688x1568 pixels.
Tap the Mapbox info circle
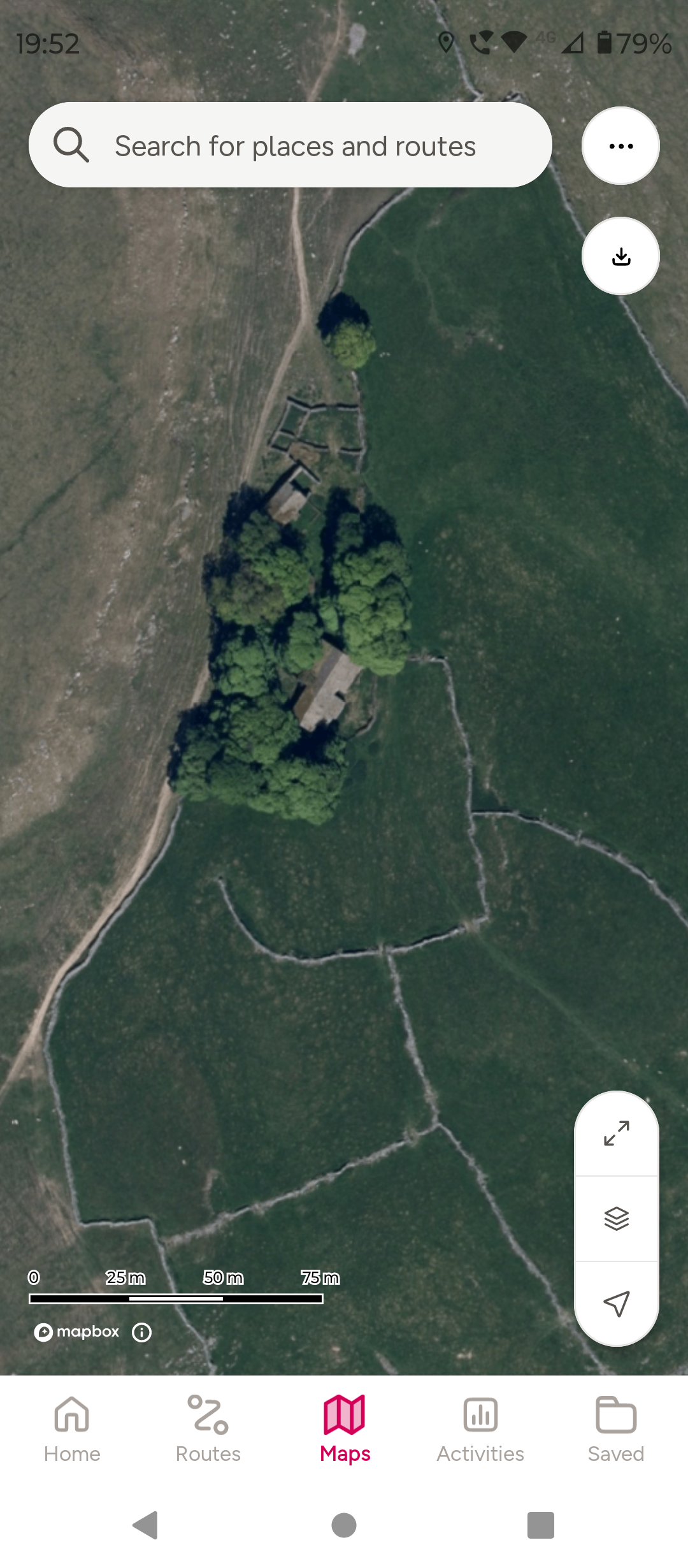pyautogui.click(x=141, y=1331)
